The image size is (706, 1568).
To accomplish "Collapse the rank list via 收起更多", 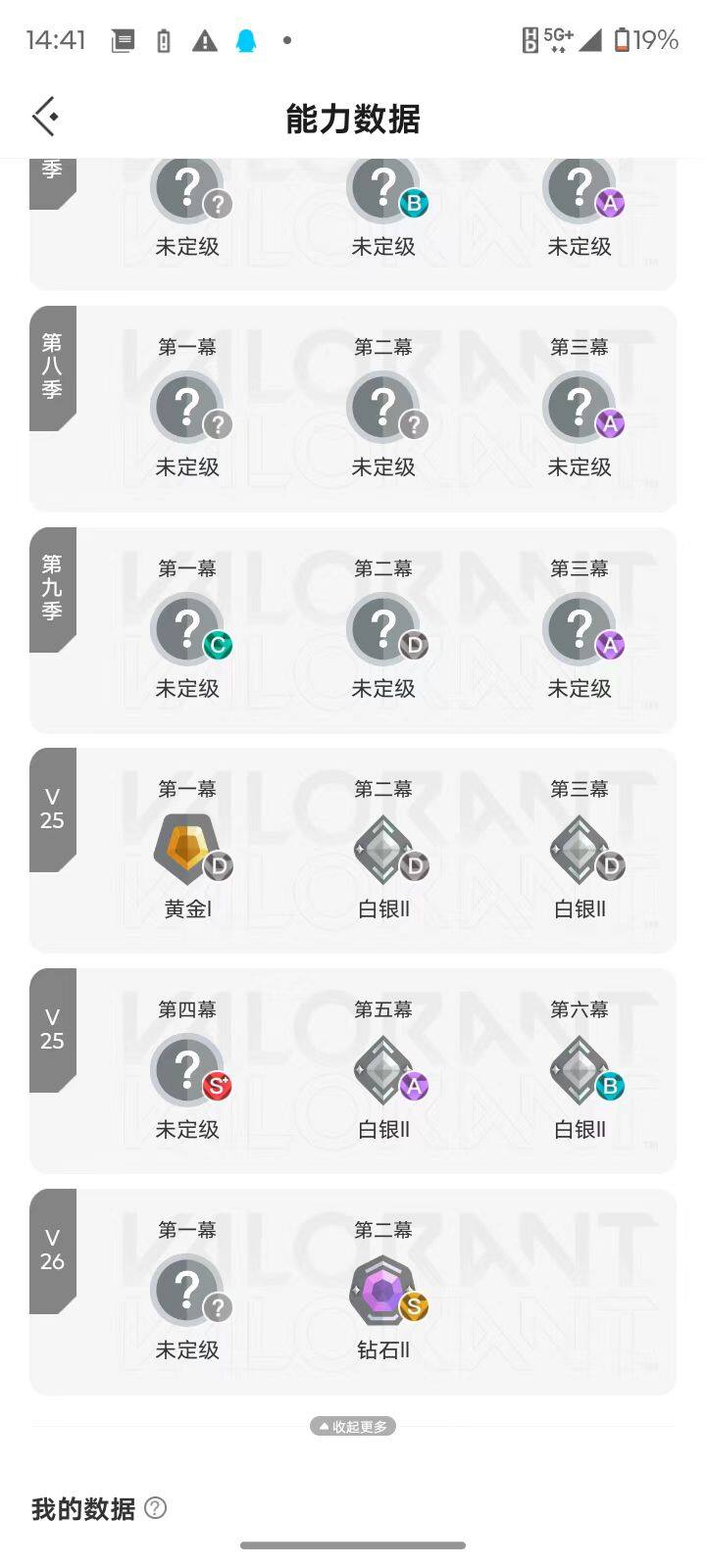I will [x=353, y=1426].
